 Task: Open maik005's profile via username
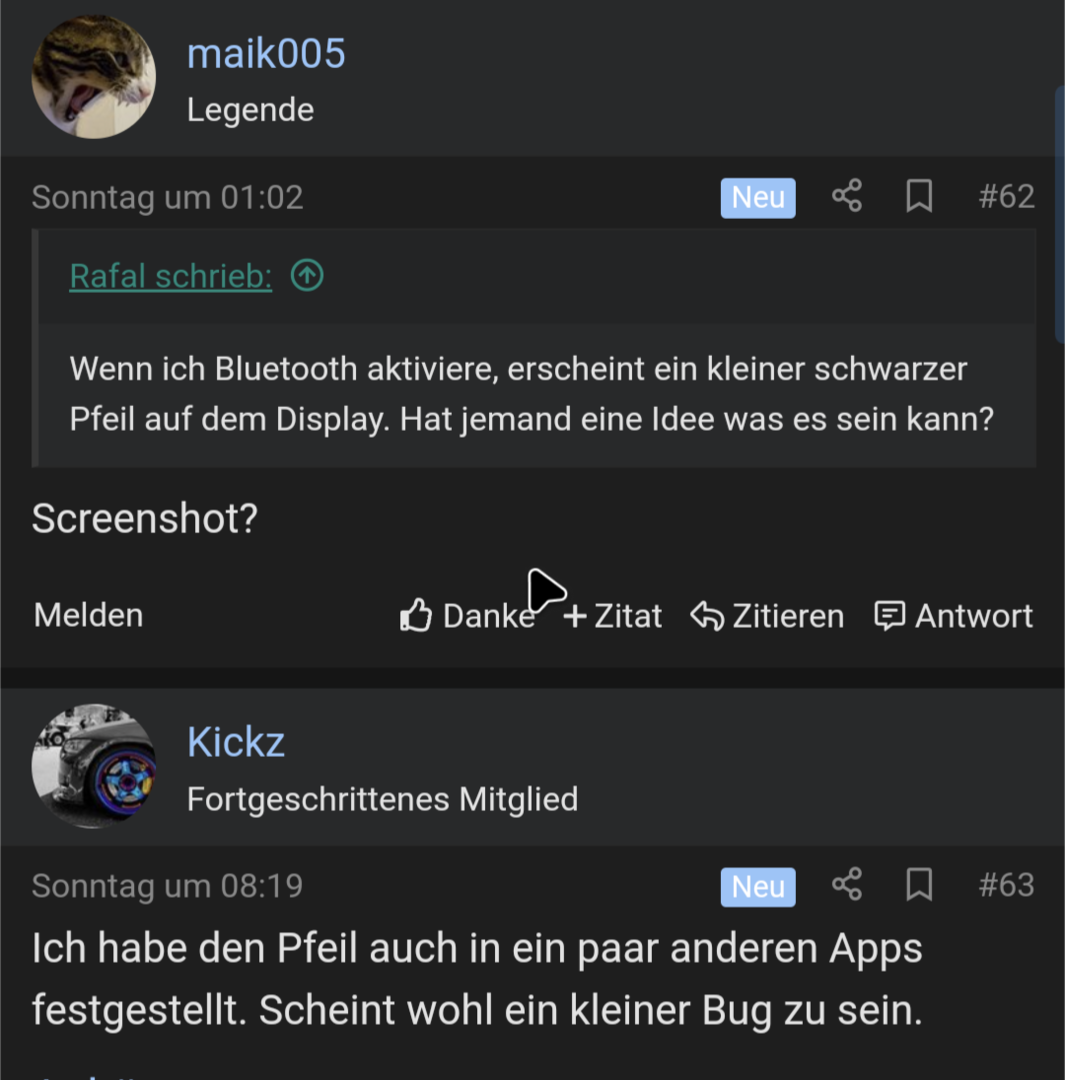(266, 54)
